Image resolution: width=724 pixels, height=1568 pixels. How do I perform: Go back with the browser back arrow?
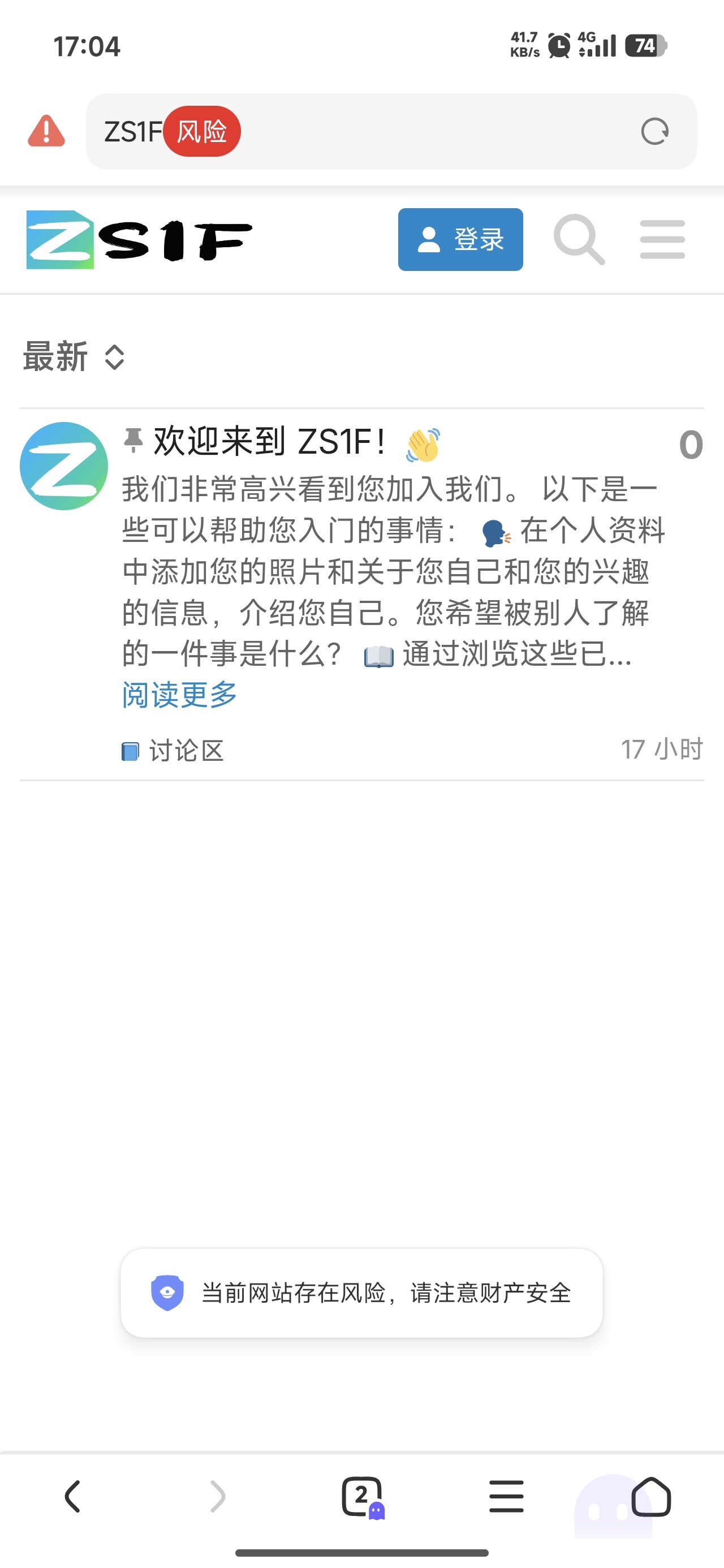coord(72,1496)
